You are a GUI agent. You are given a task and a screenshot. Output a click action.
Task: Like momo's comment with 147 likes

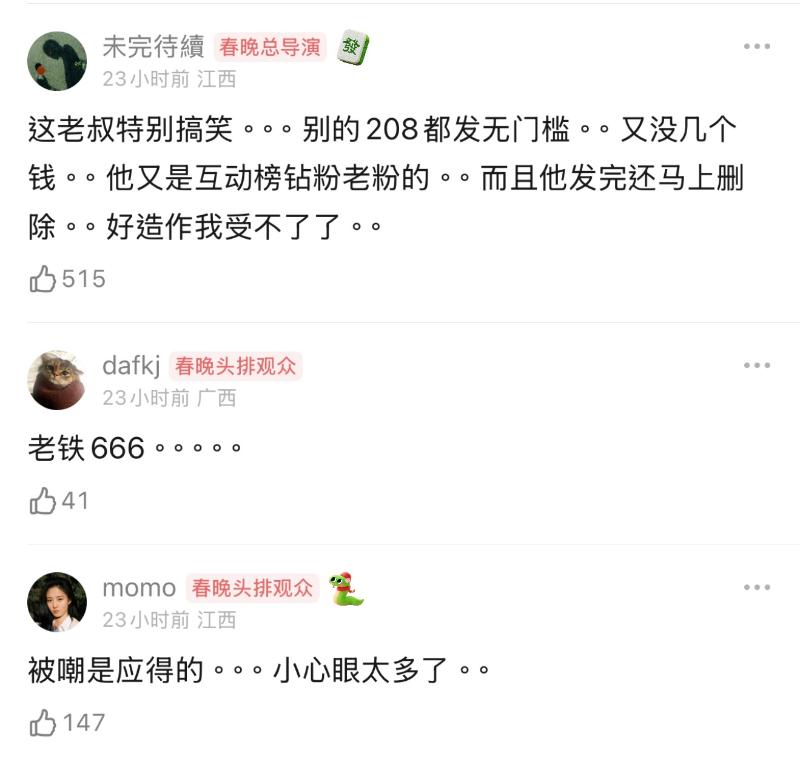[x=43, y=722]
